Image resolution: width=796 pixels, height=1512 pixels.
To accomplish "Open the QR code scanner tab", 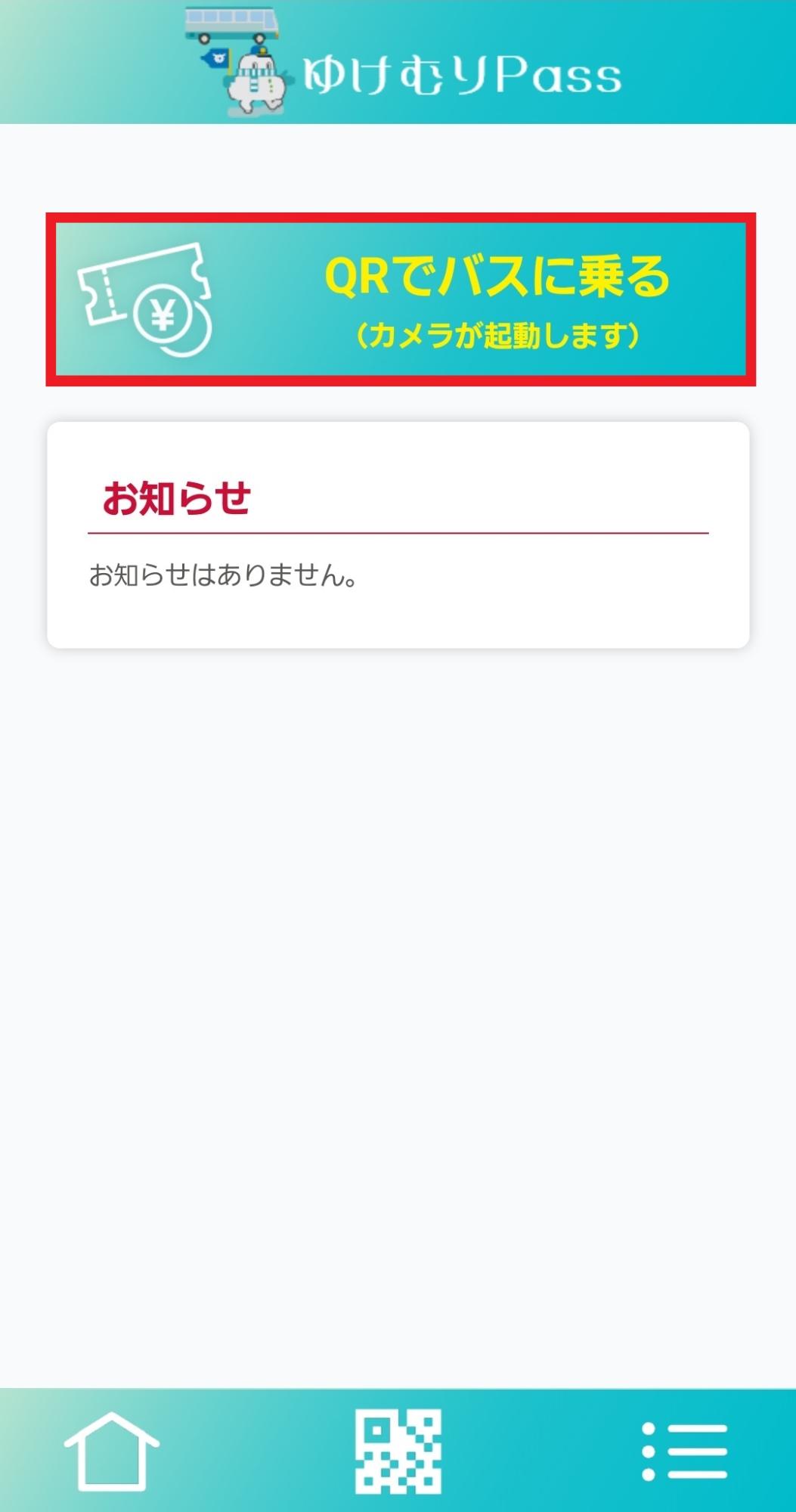I will tap(398, 1452).
